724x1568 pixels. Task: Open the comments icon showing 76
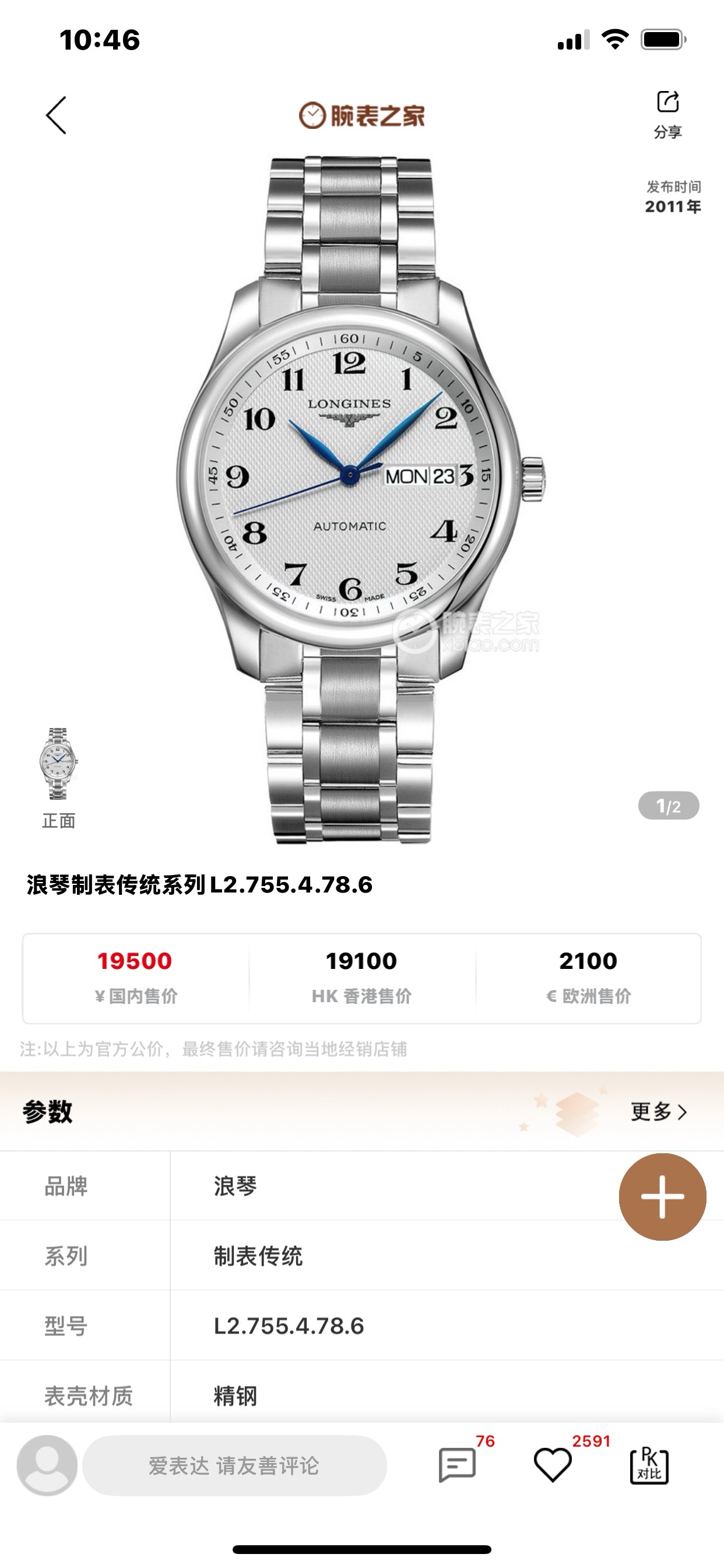point(457,1465)
